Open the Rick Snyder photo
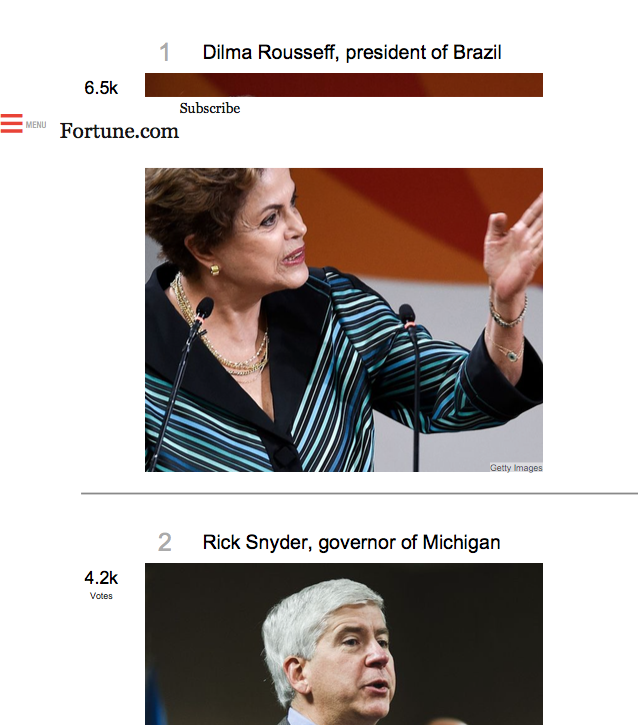 click(343, 645)
